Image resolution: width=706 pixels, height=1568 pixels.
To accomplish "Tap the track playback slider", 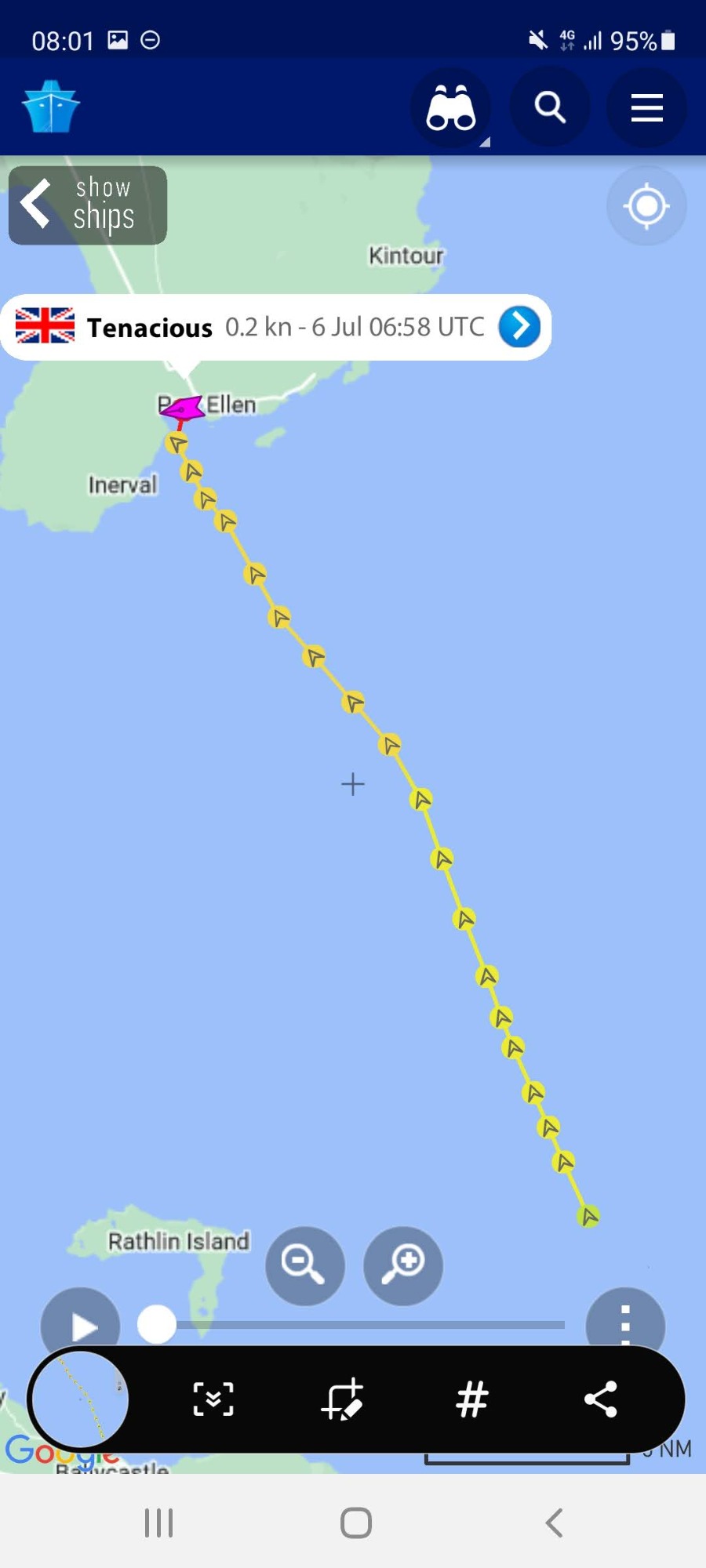I will click(x=351, y=1325).
